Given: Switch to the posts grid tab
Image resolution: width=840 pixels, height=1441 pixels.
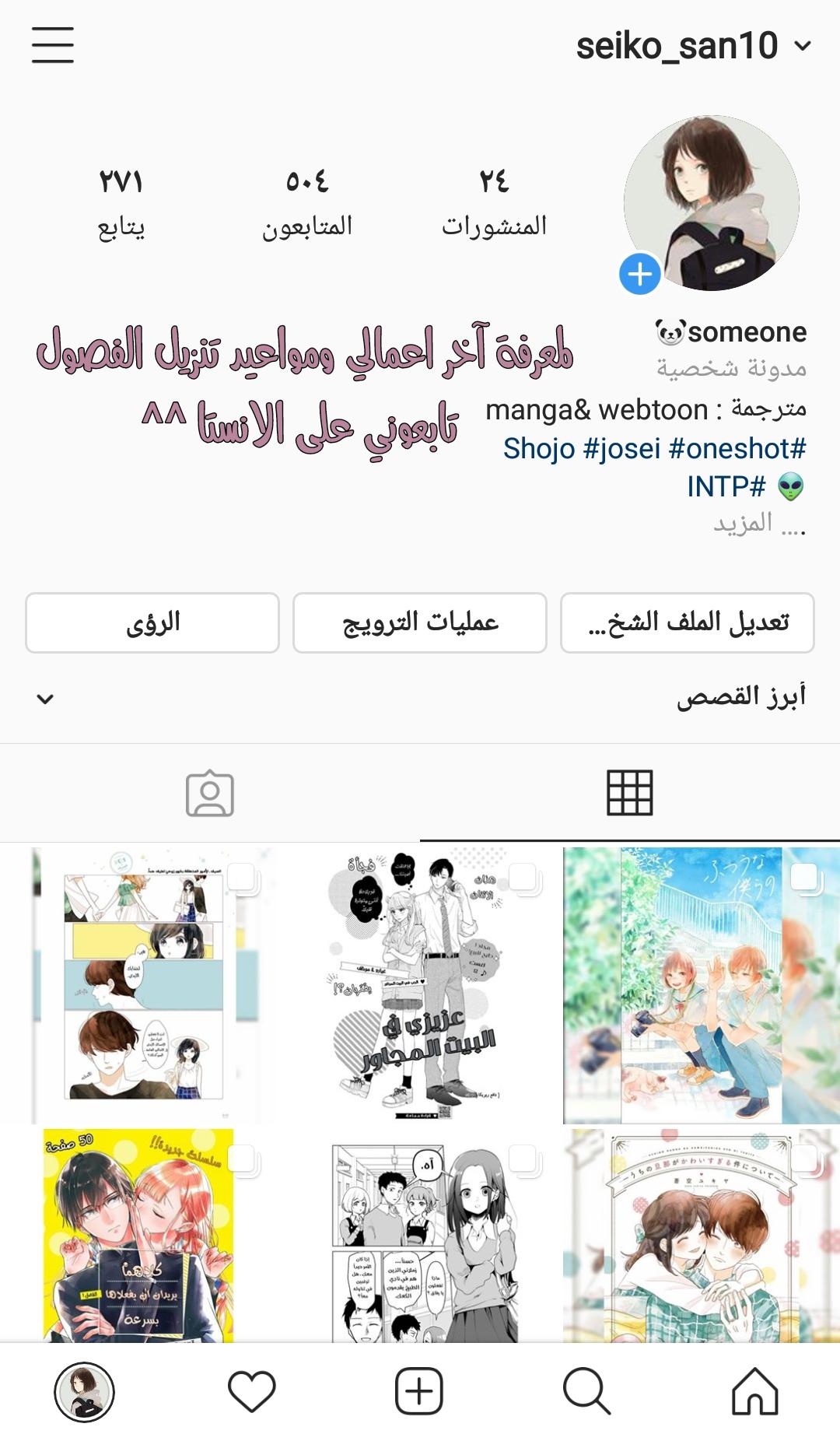Looking at the screenshot, I should tap(629, 793).
